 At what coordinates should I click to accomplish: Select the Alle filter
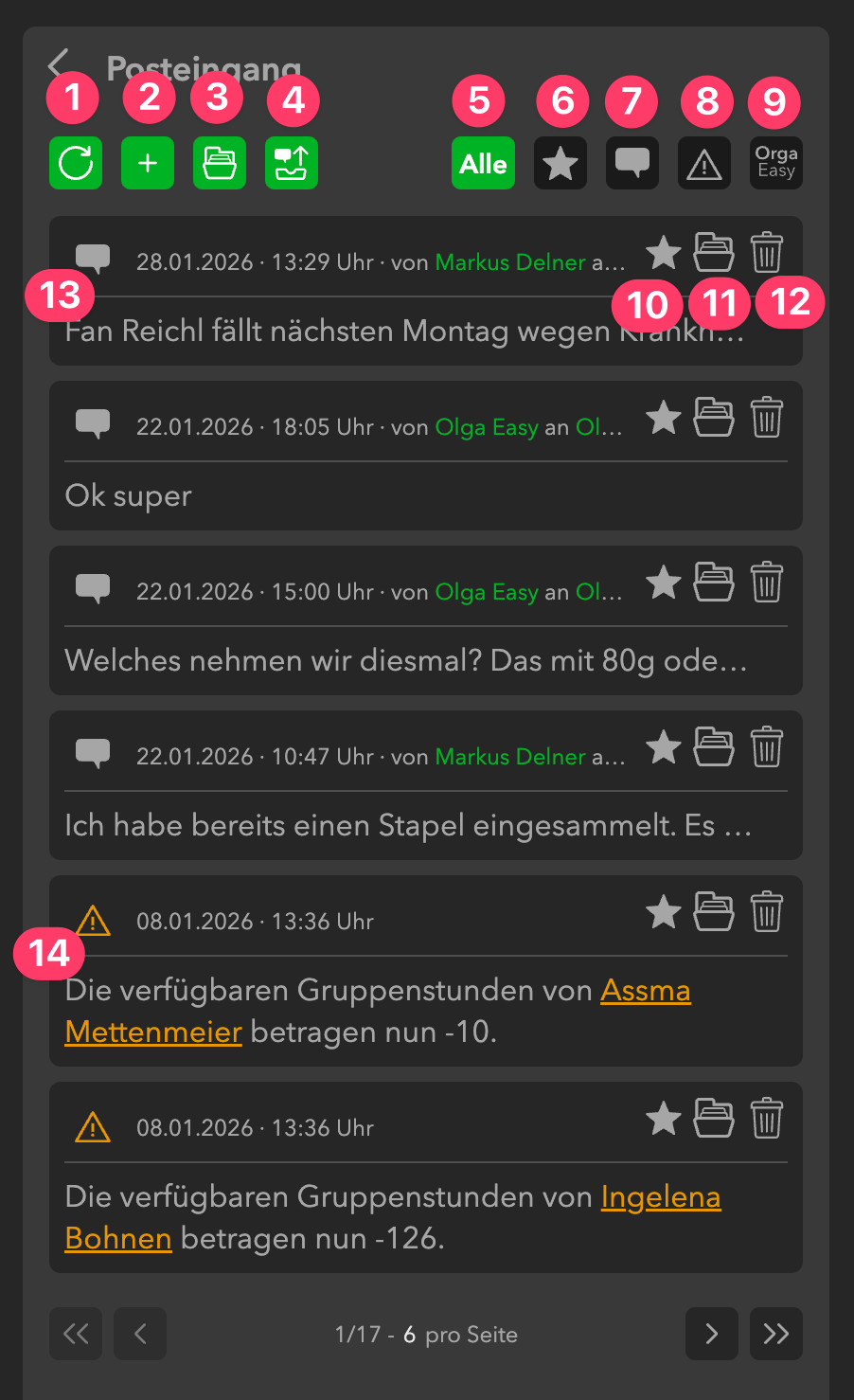[483, 163]
